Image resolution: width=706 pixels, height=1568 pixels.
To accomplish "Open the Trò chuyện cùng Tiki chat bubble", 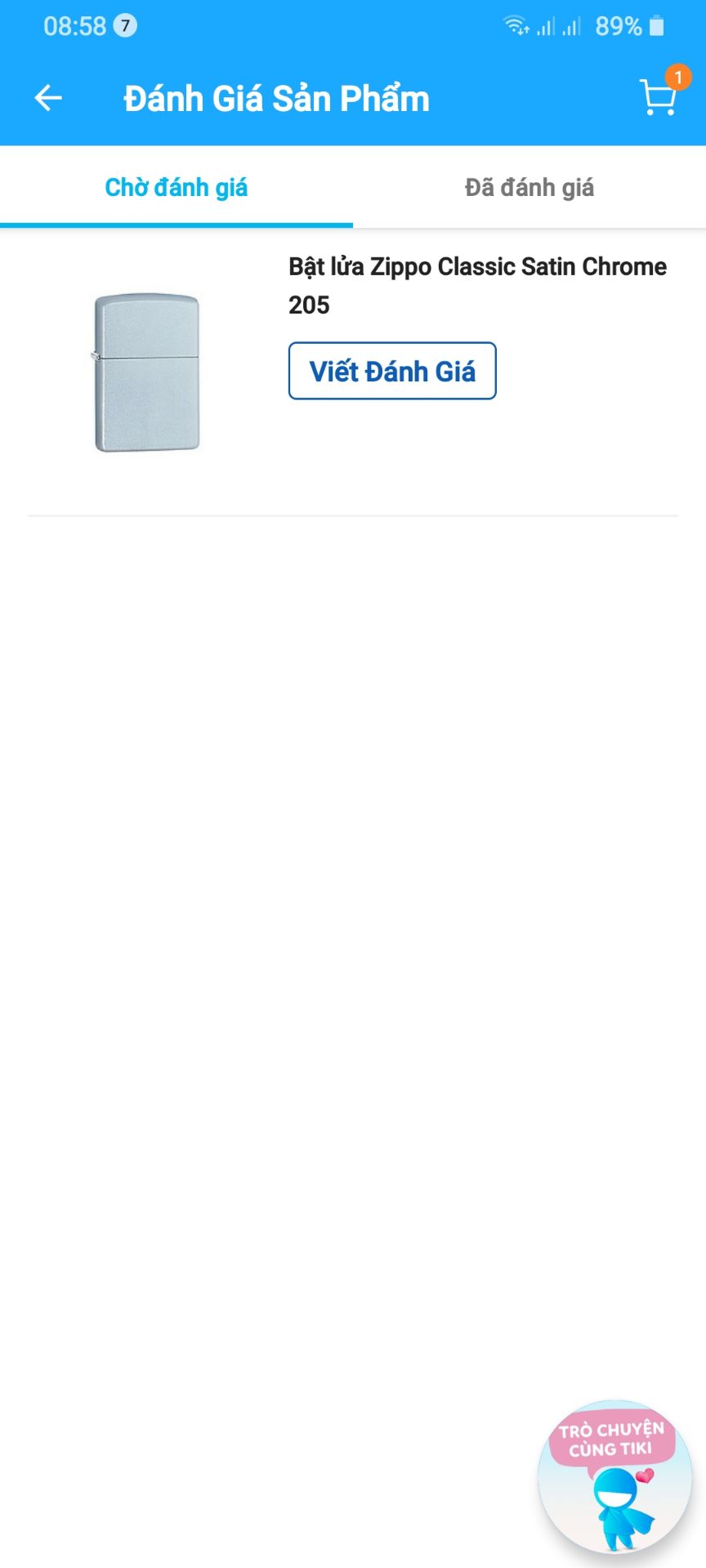I will pos(614,1478).
